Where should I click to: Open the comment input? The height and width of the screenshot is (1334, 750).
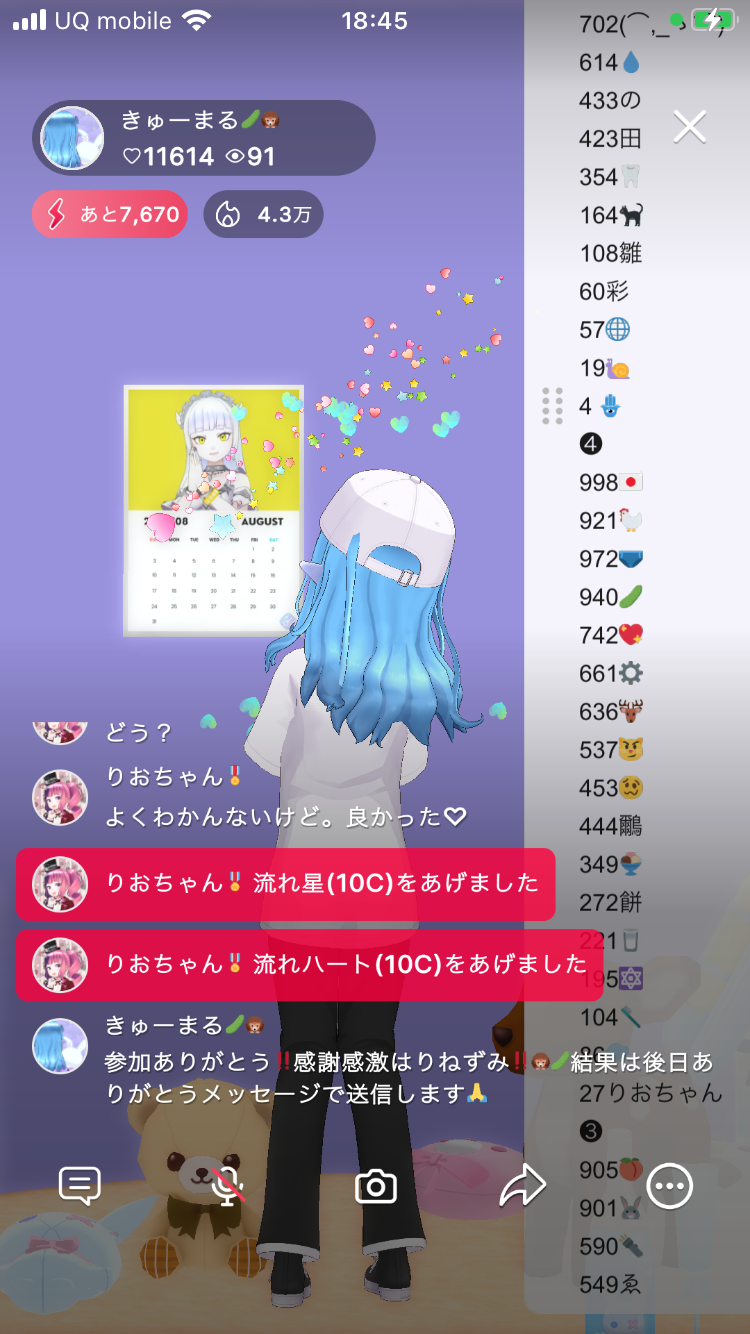[x=80, y=1186]
